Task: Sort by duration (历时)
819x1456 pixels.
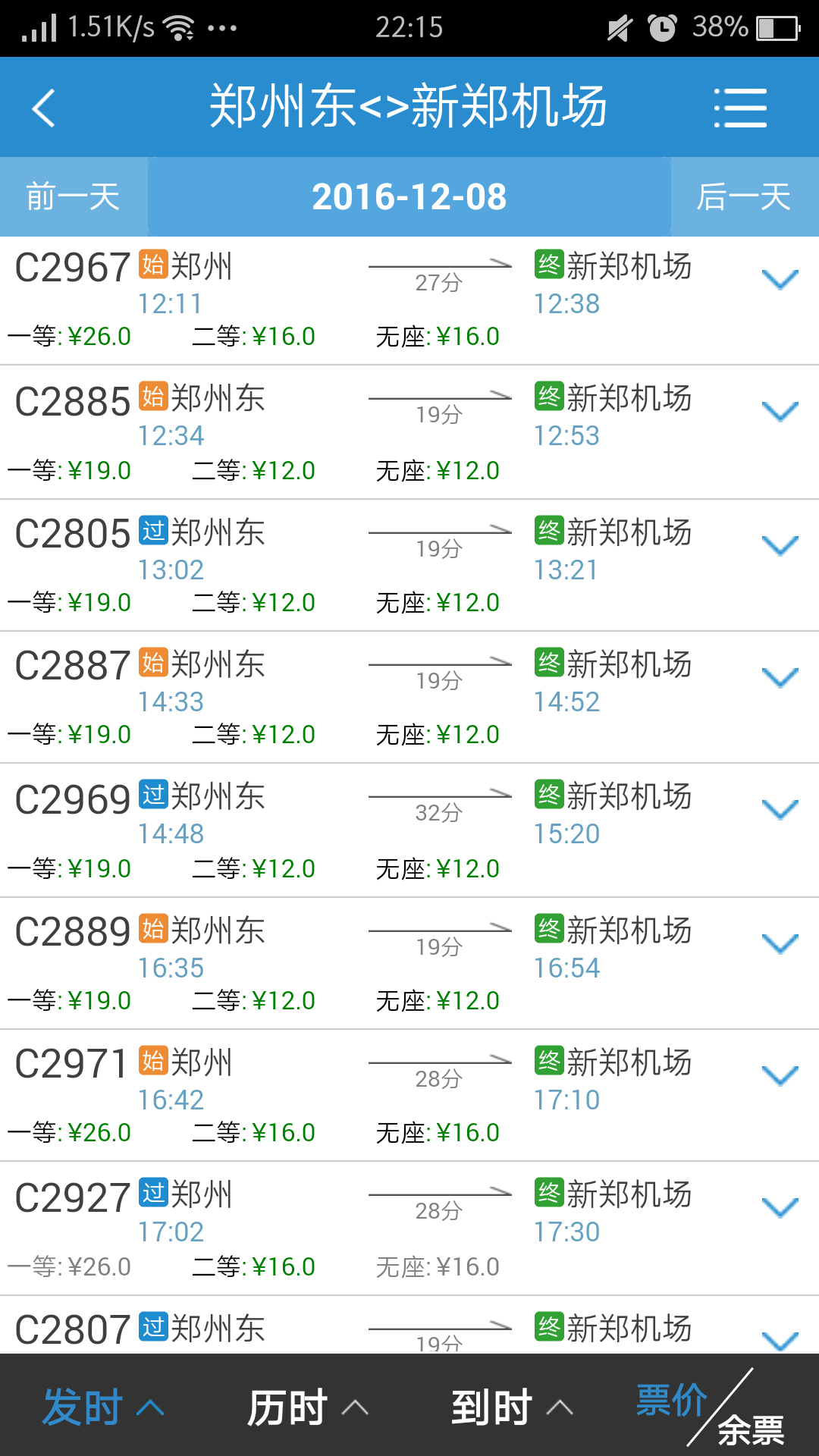Action: pyautogui.click(x=307, y=1407)
